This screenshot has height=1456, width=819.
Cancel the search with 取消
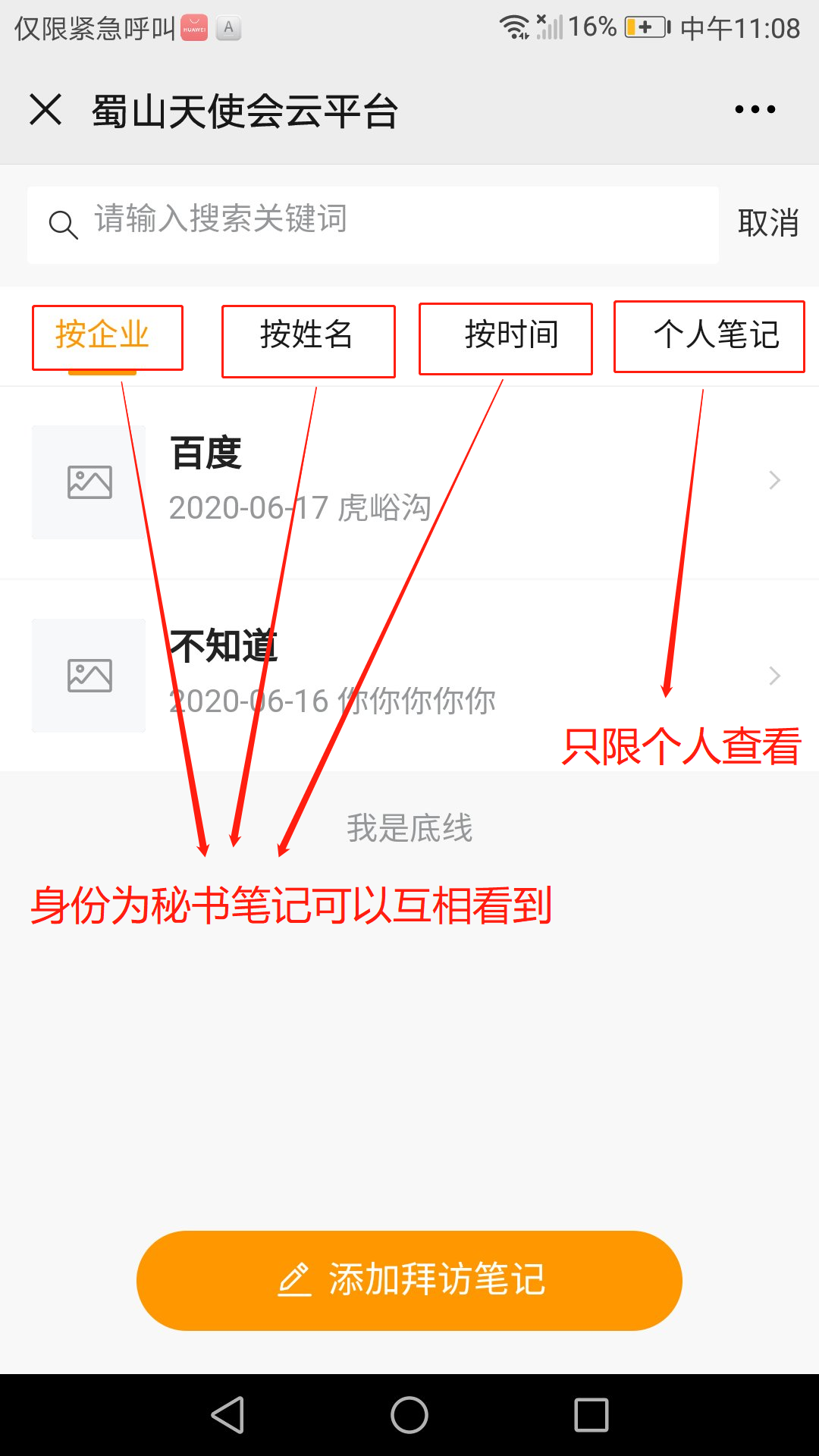coord(767,224)
